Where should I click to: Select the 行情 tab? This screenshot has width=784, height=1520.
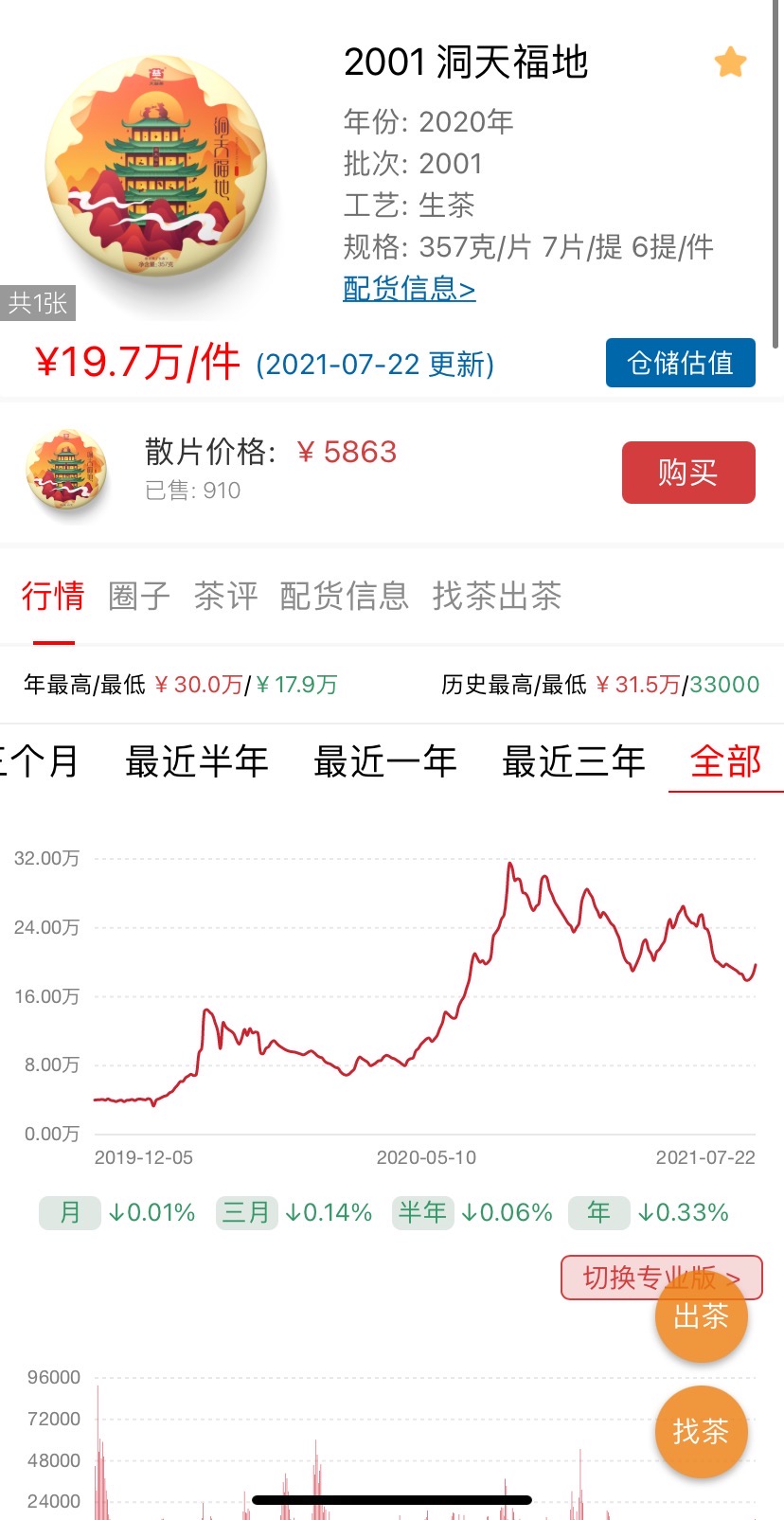53,596
